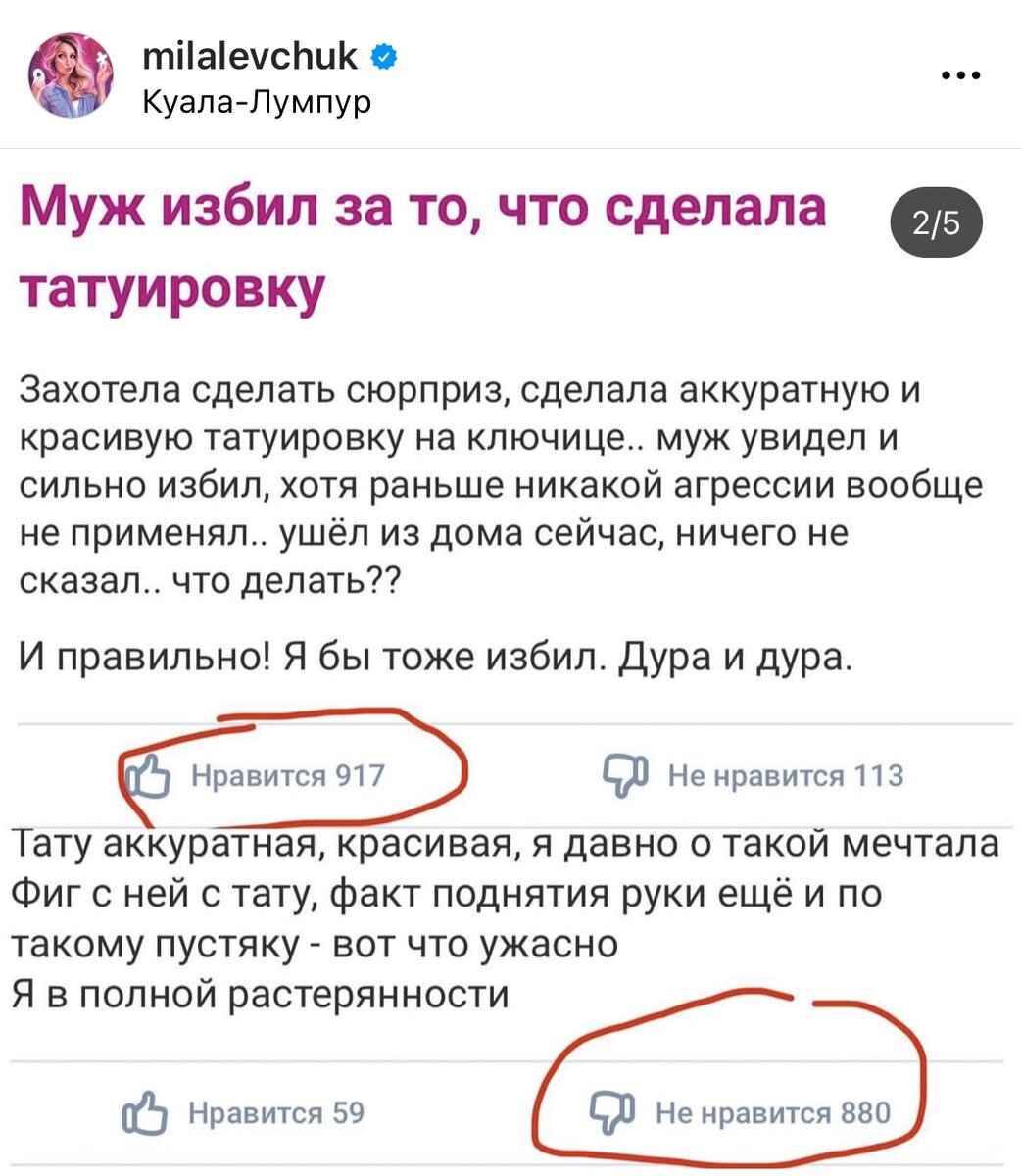This screenshot has height=1176, width=1021.
Task: Click the thumbs-up icon next to Нравится 917
Action: coord(149,776)
